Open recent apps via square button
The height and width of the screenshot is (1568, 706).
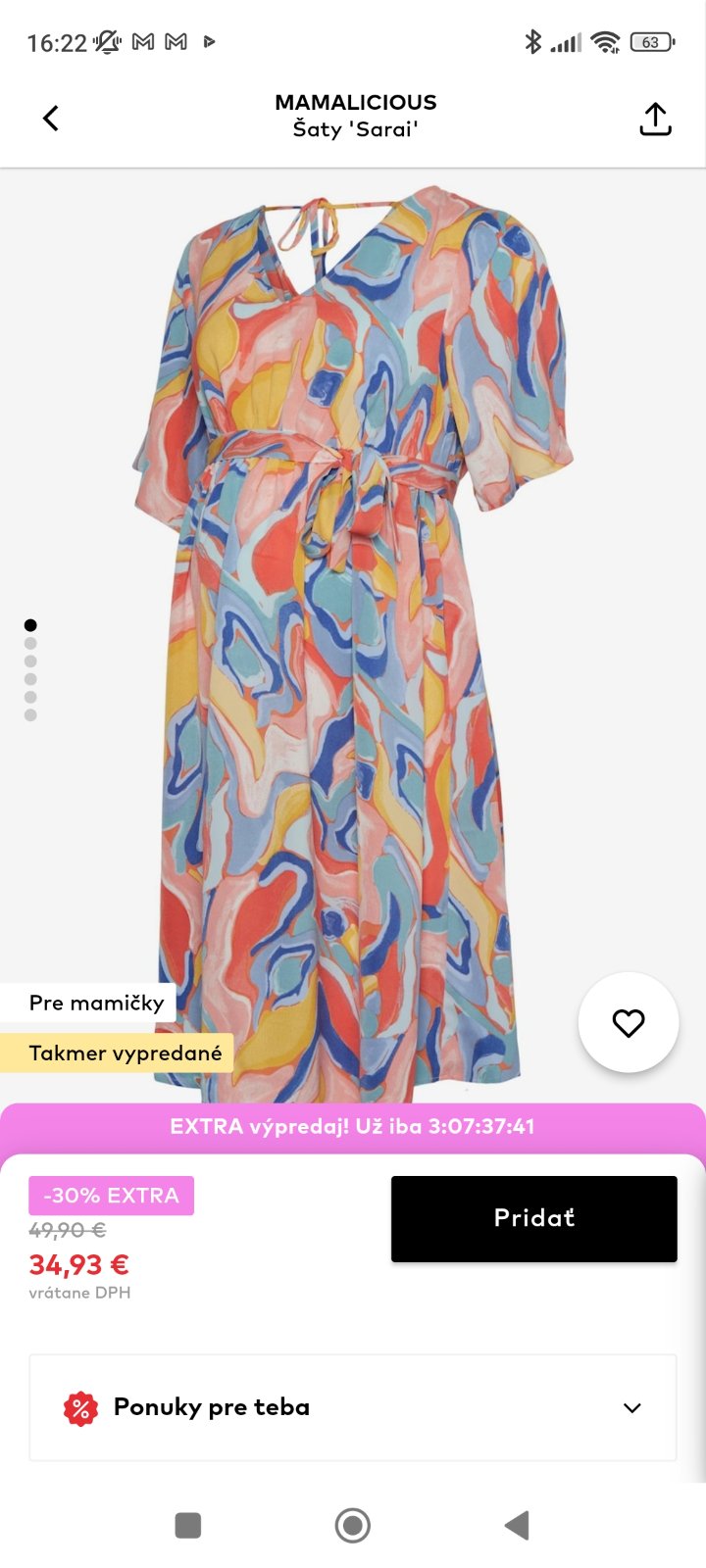(x=187, y=1525)
